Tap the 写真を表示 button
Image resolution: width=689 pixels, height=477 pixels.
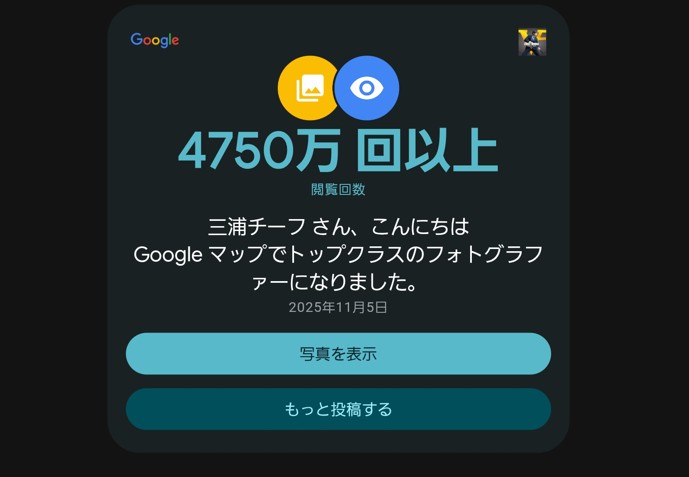(338, 354)
